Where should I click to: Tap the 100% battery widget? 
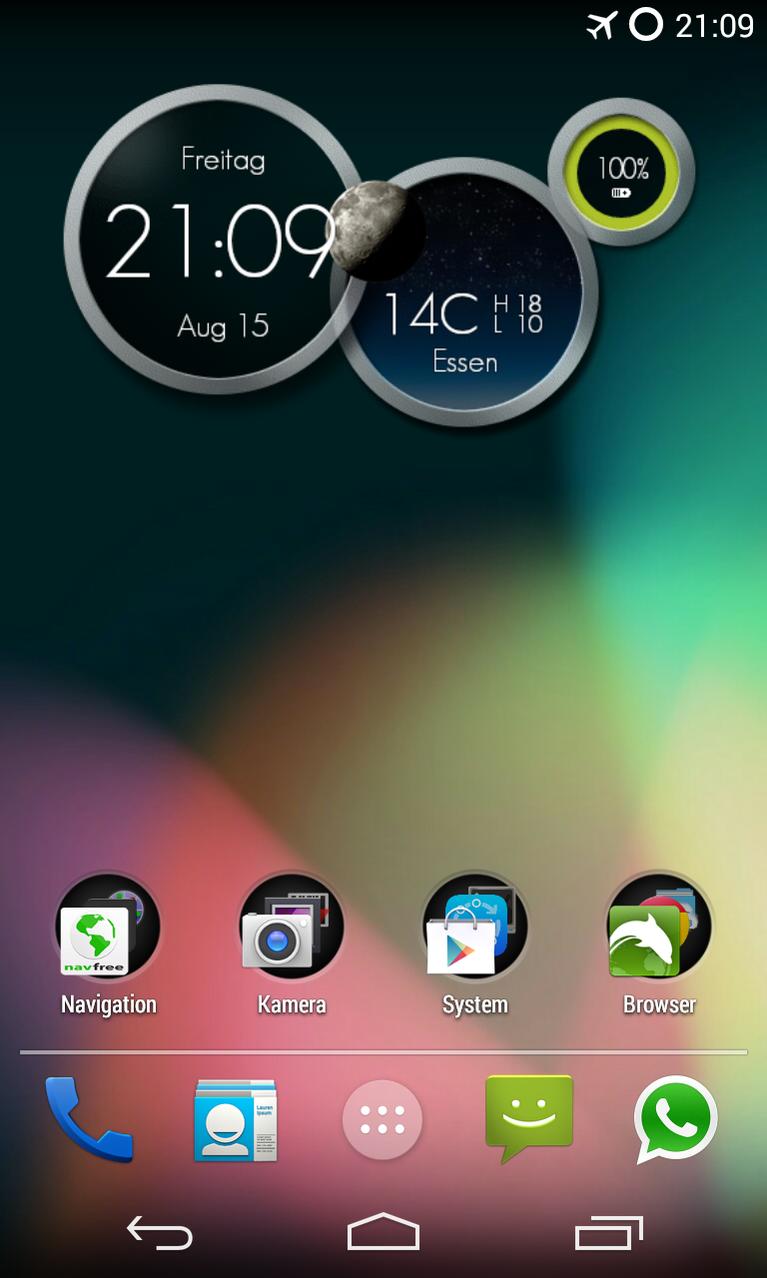622,172
